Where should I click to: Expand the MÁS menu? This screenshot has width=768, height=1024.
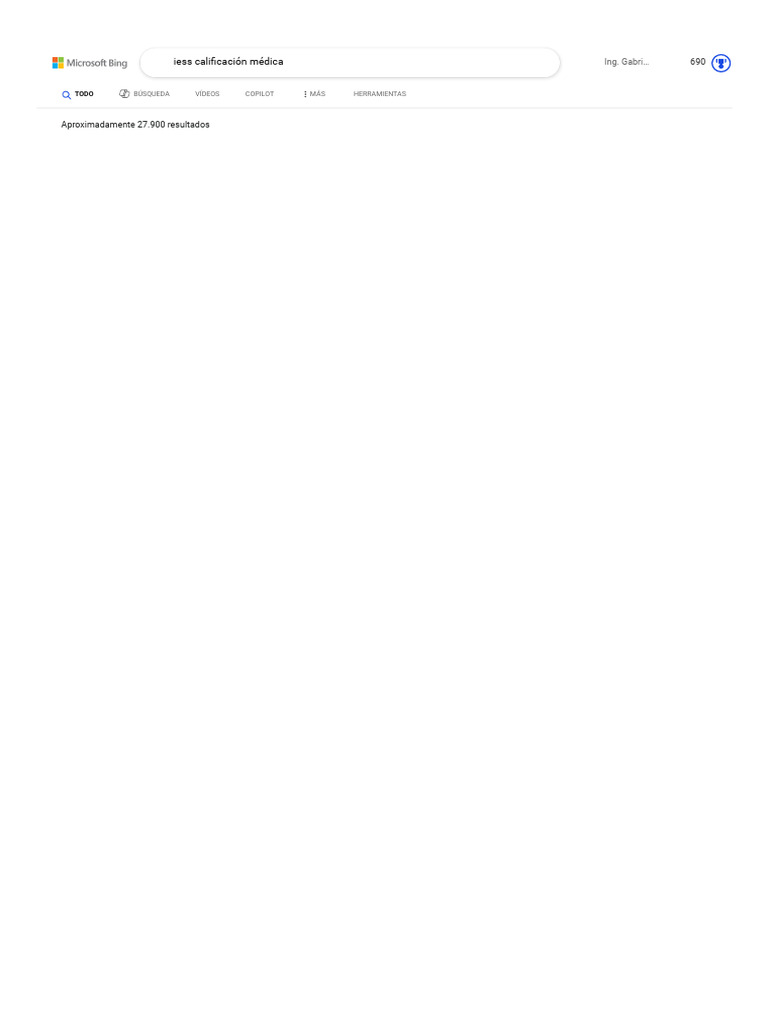tap(314, 94)
